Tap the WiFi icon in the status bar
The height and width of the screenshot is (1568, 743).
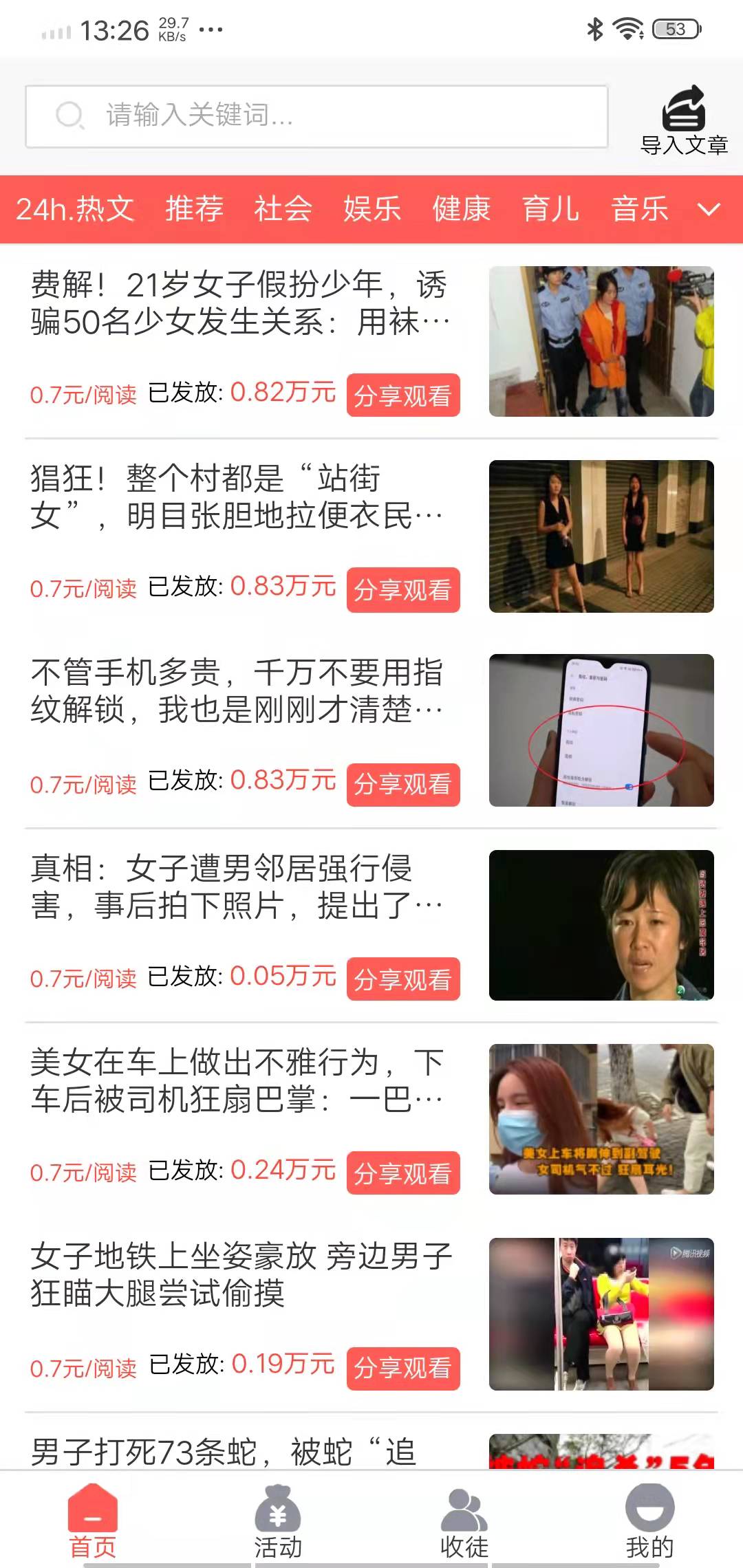627,28
